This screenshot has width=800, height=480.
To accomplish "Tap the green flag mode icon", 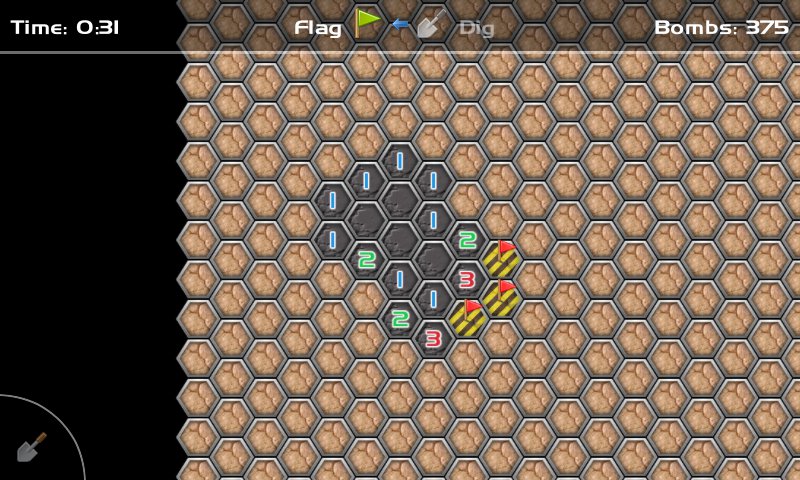I will pyautogui.click(x=368, y=23).
